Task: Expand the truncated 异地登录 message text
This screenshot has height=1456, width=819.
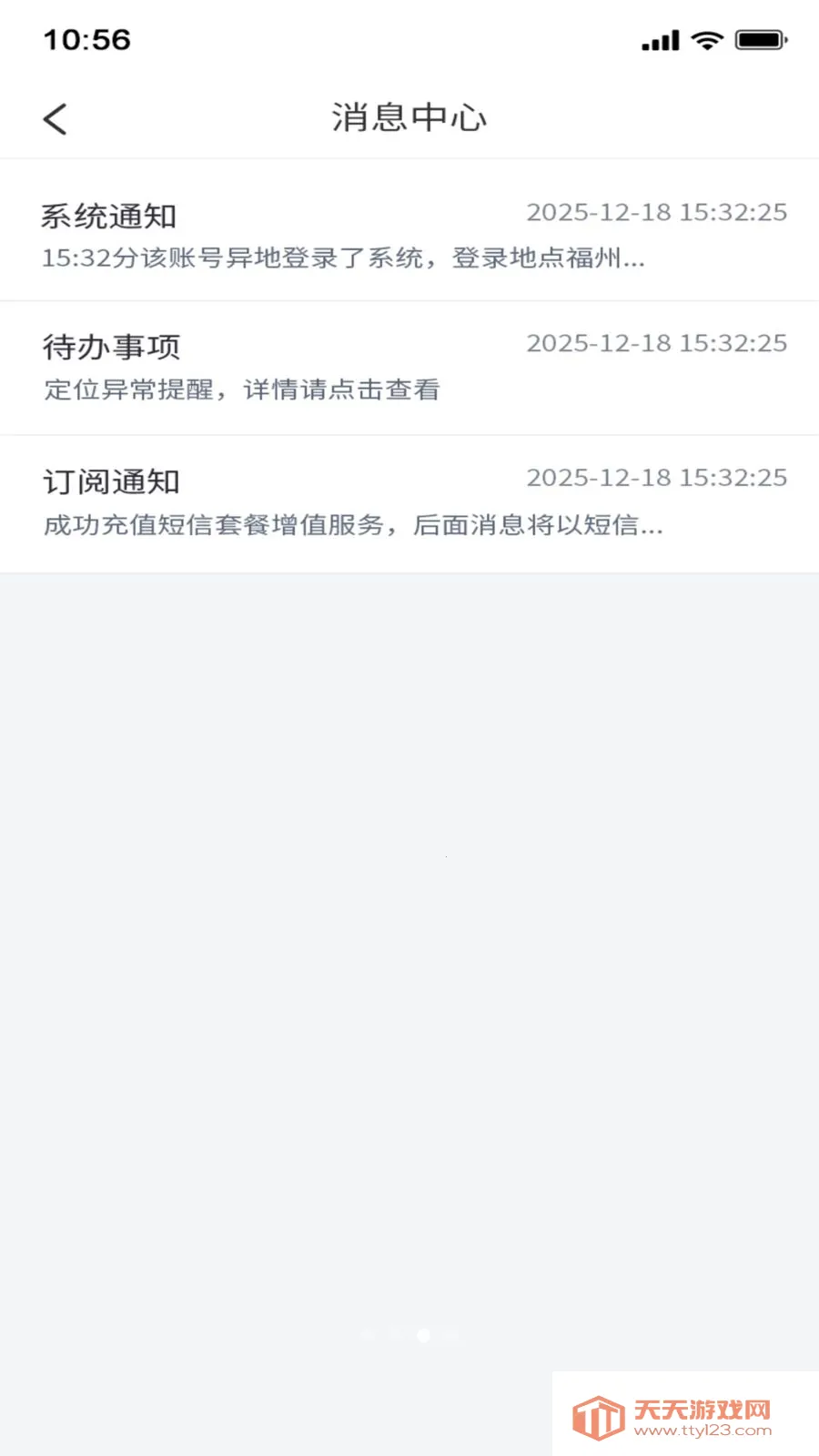Action: [342, 258]
